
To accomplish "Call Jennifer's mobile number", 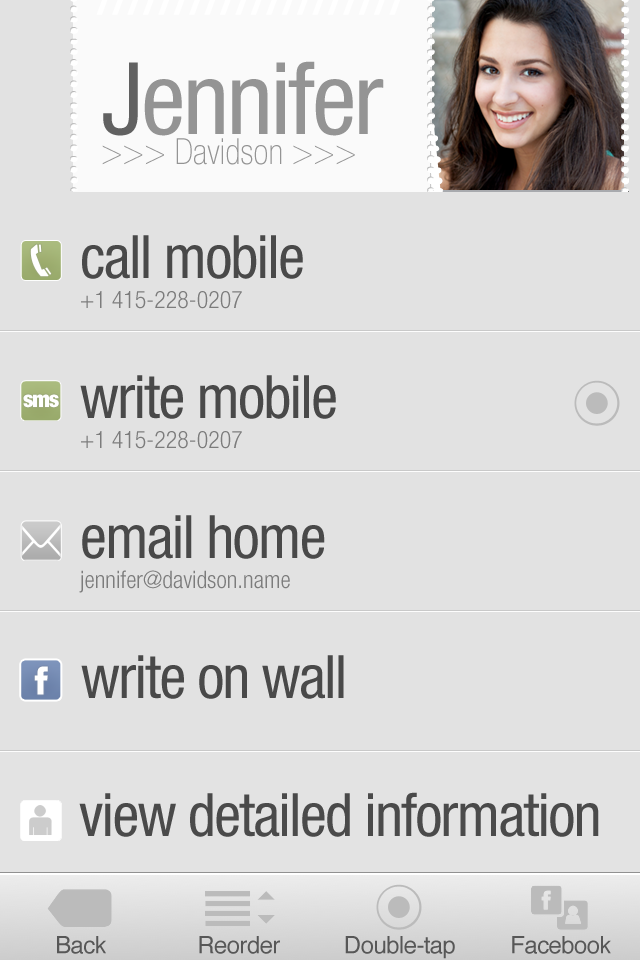I will point(192,262).
